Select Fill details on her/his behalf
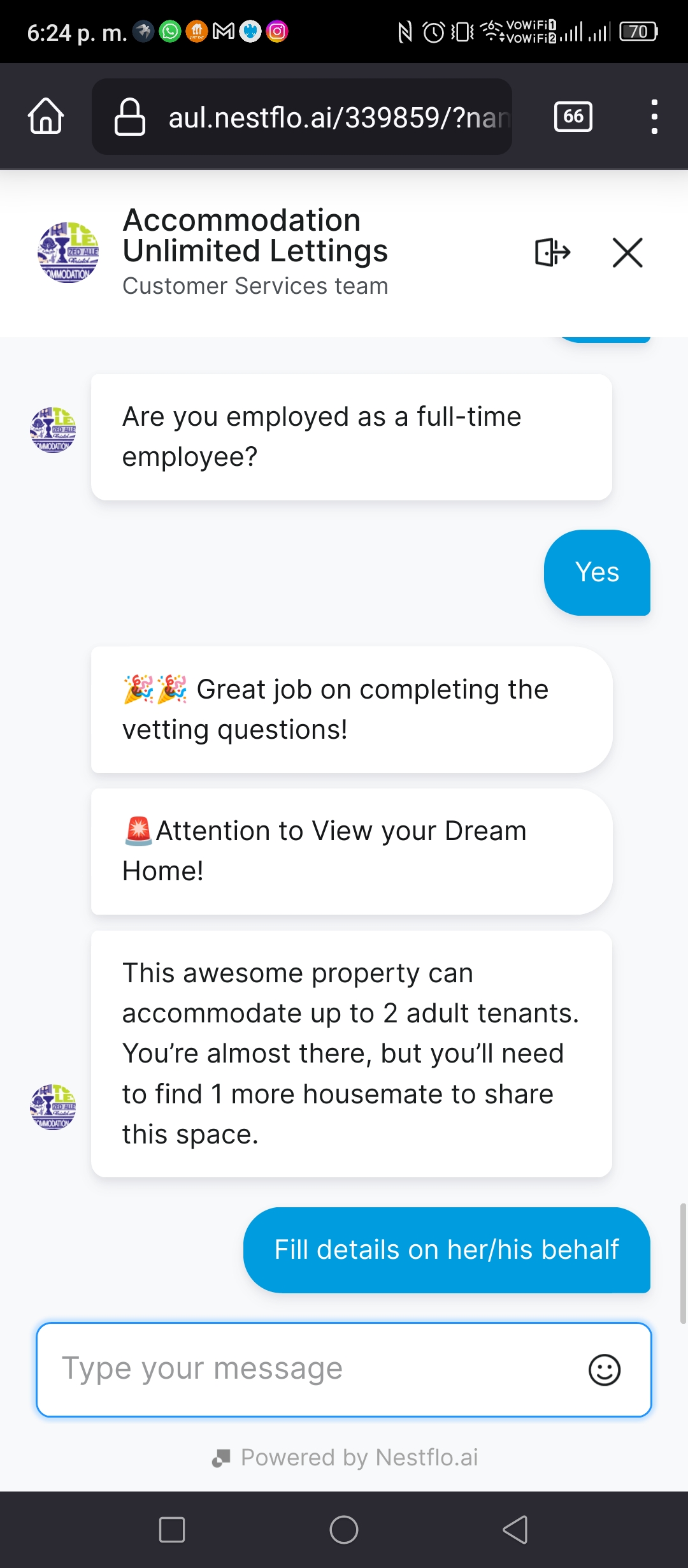Screen dimensions: 688x1568 (x=447, y=1250)
